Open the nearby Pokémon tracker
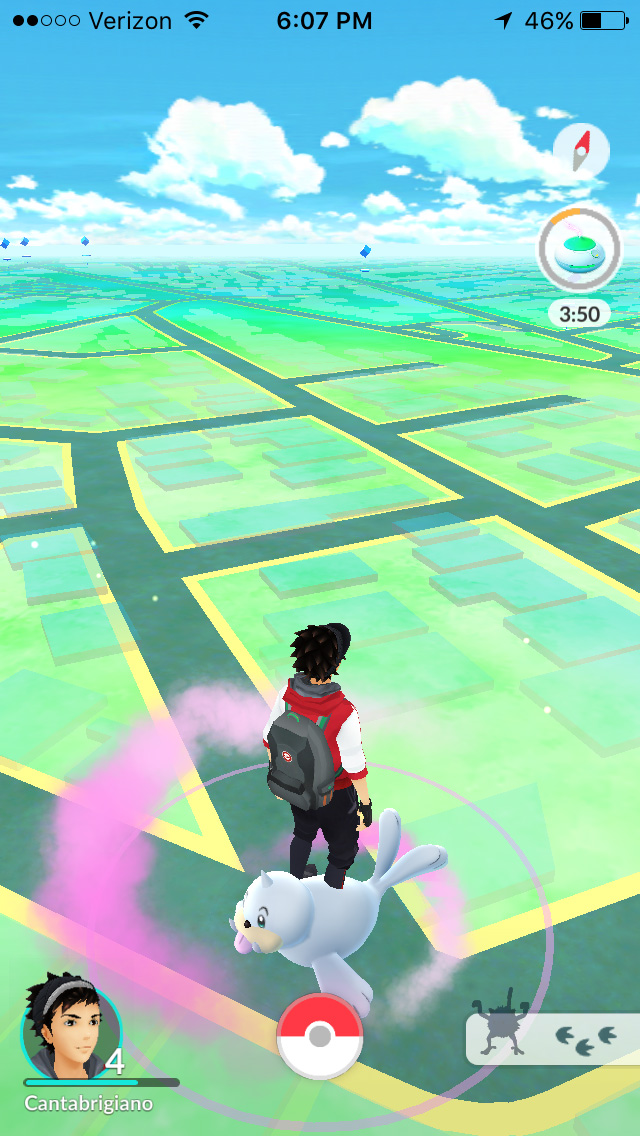This screenshot has height=1136, width=640. [x=555, y=1040]
